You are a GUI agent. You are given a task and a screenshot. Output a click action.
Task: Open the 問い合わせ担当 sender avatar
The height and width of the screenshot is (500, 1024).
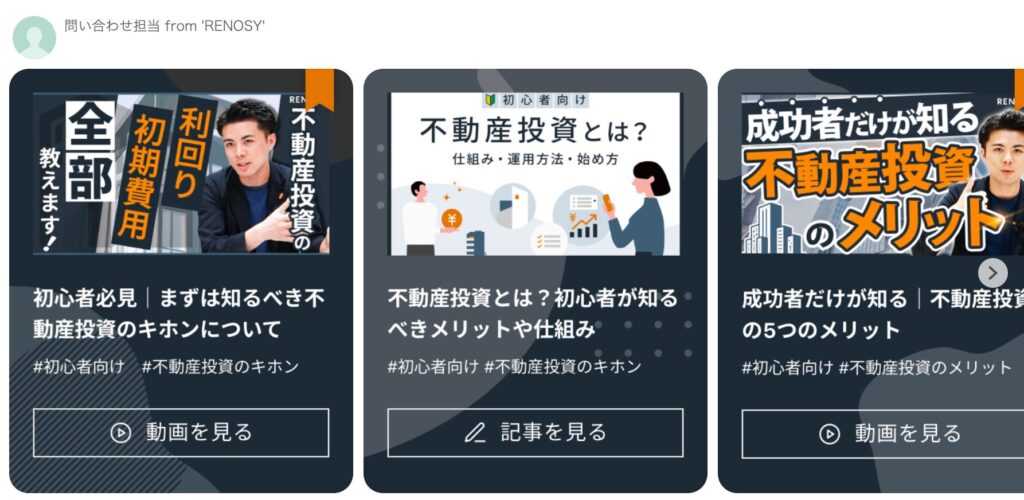[34, 37]
